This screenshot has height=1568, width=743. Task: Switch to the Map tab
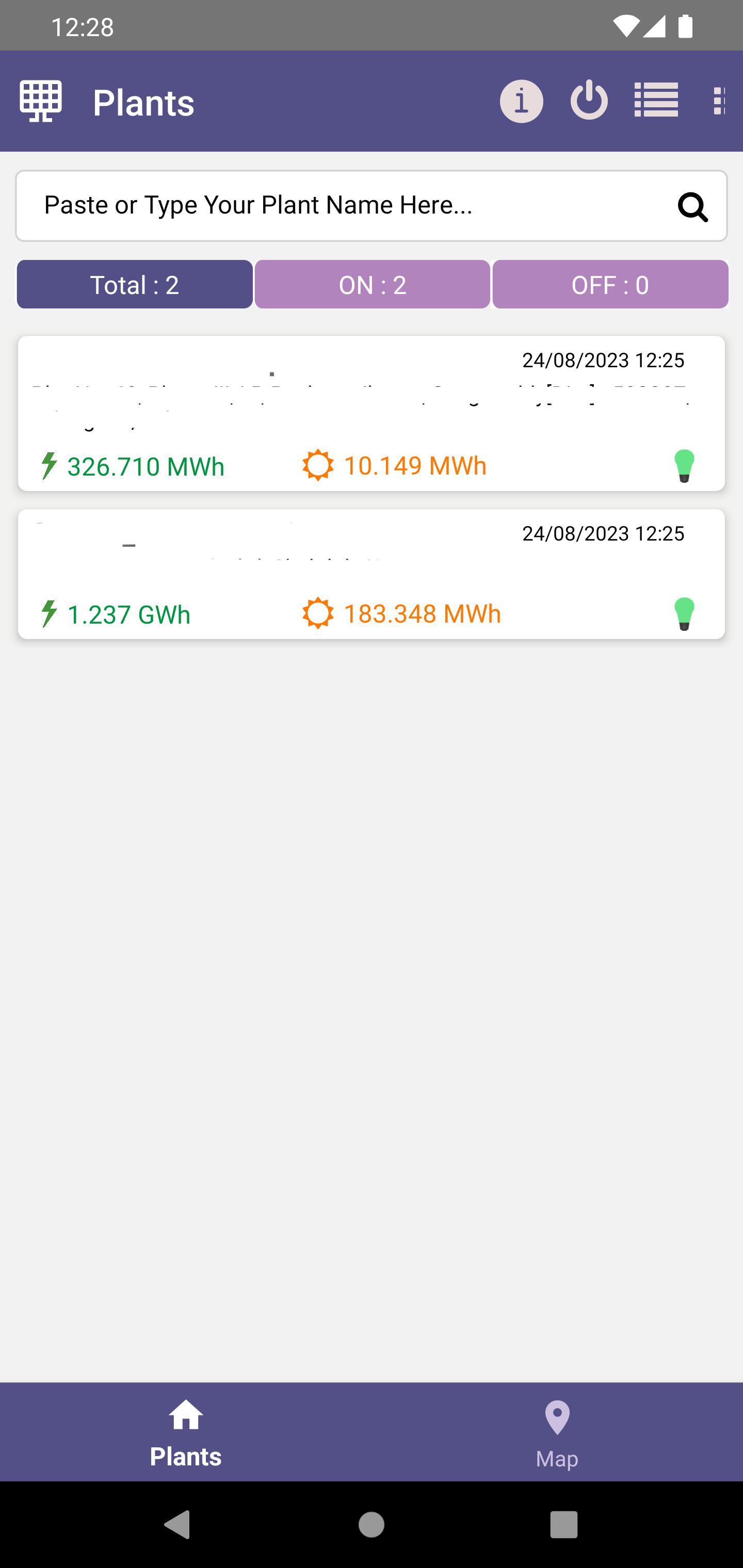[557, 1432]
